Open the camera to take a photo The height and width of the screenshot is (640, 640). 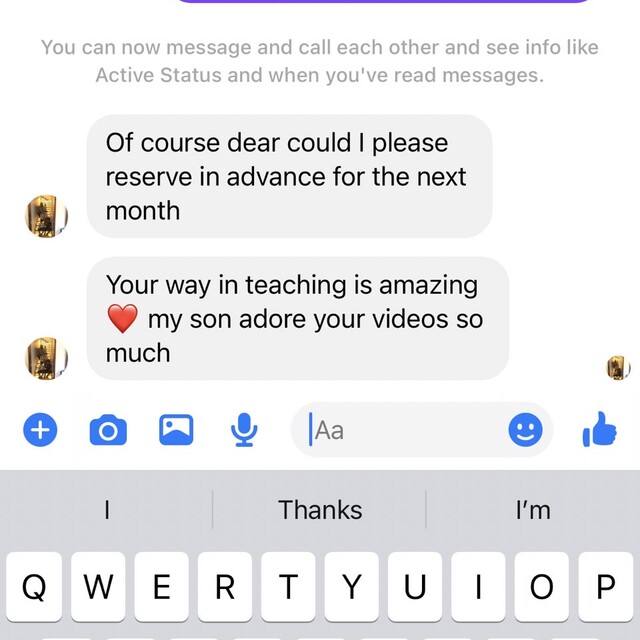(x=108, y=430)
